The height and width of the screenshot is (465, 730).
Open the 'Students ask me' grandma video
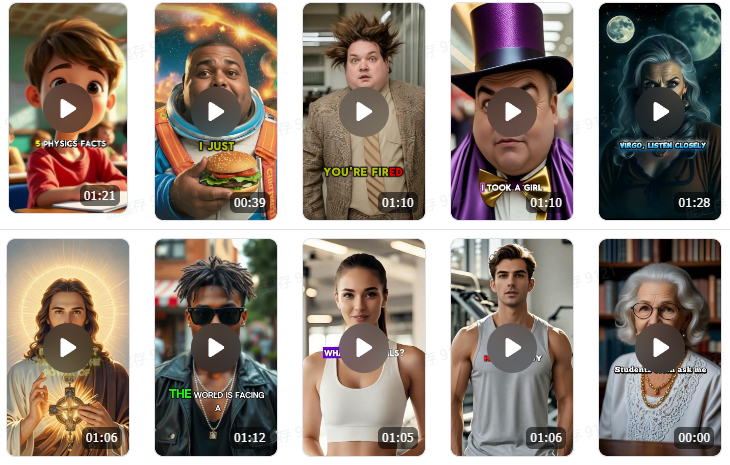[660, 347]
